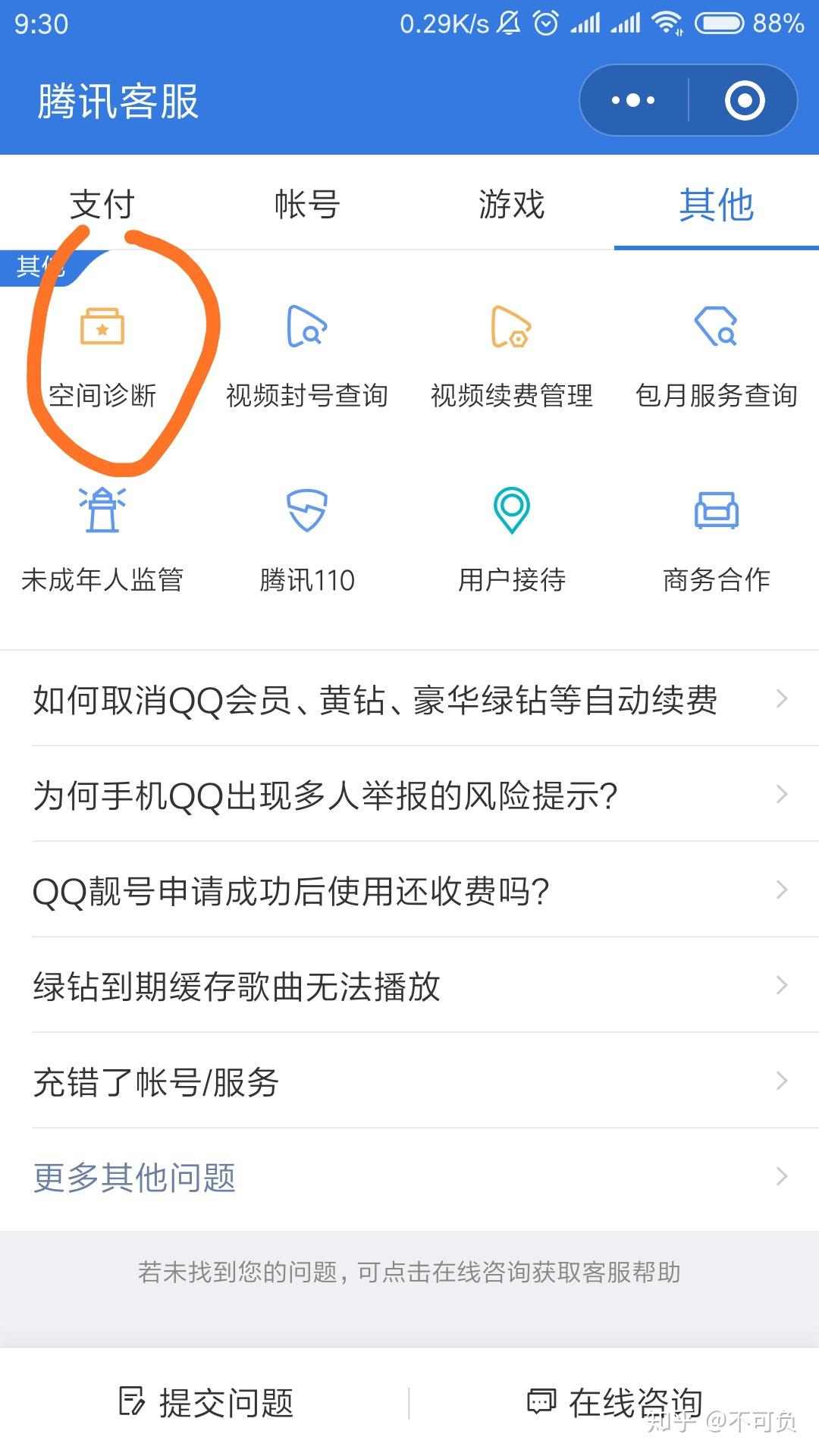Switch to the 支付 tab

pyautogui.click(x=102, y=205)
